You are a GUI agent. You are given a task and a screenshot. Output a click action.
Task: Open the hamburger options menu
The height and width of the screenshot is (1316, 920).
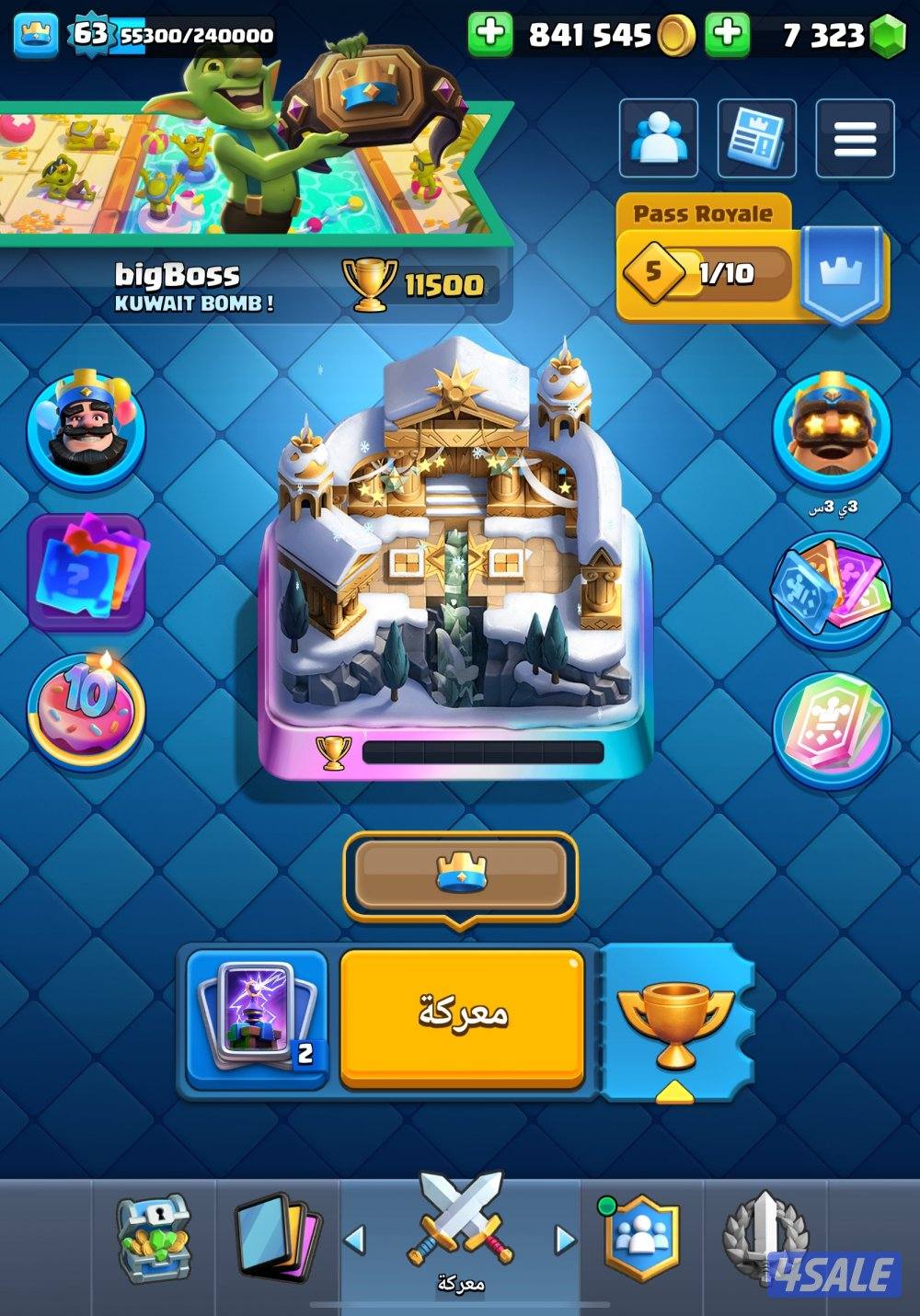[855, 139]
